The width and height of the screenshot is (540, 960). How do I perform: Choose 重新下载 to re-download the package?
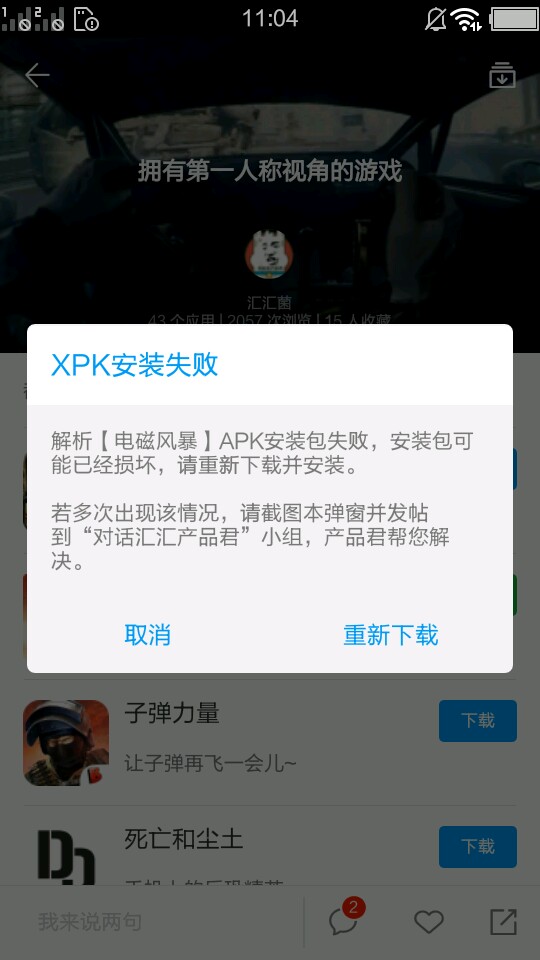(391, 635)
